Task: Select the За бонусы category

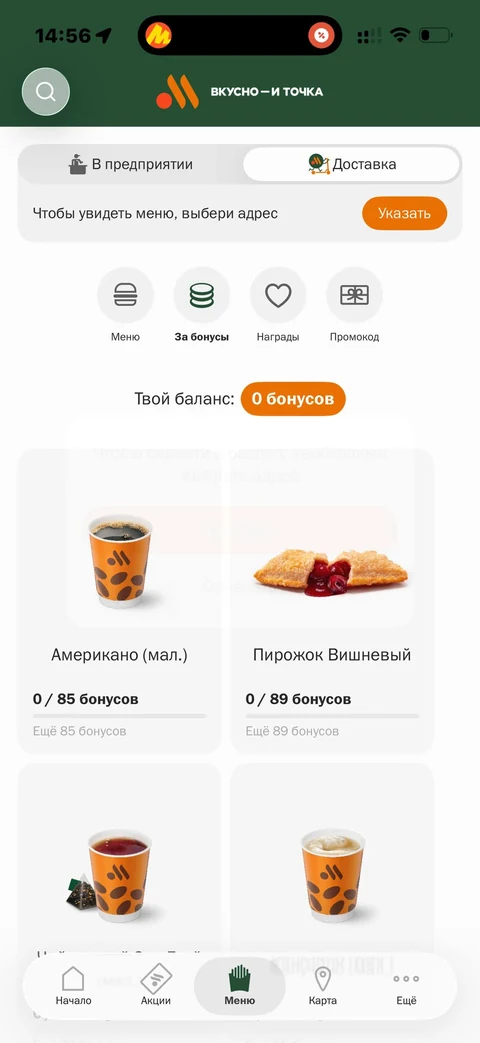Action: click(x=201, y=305)
